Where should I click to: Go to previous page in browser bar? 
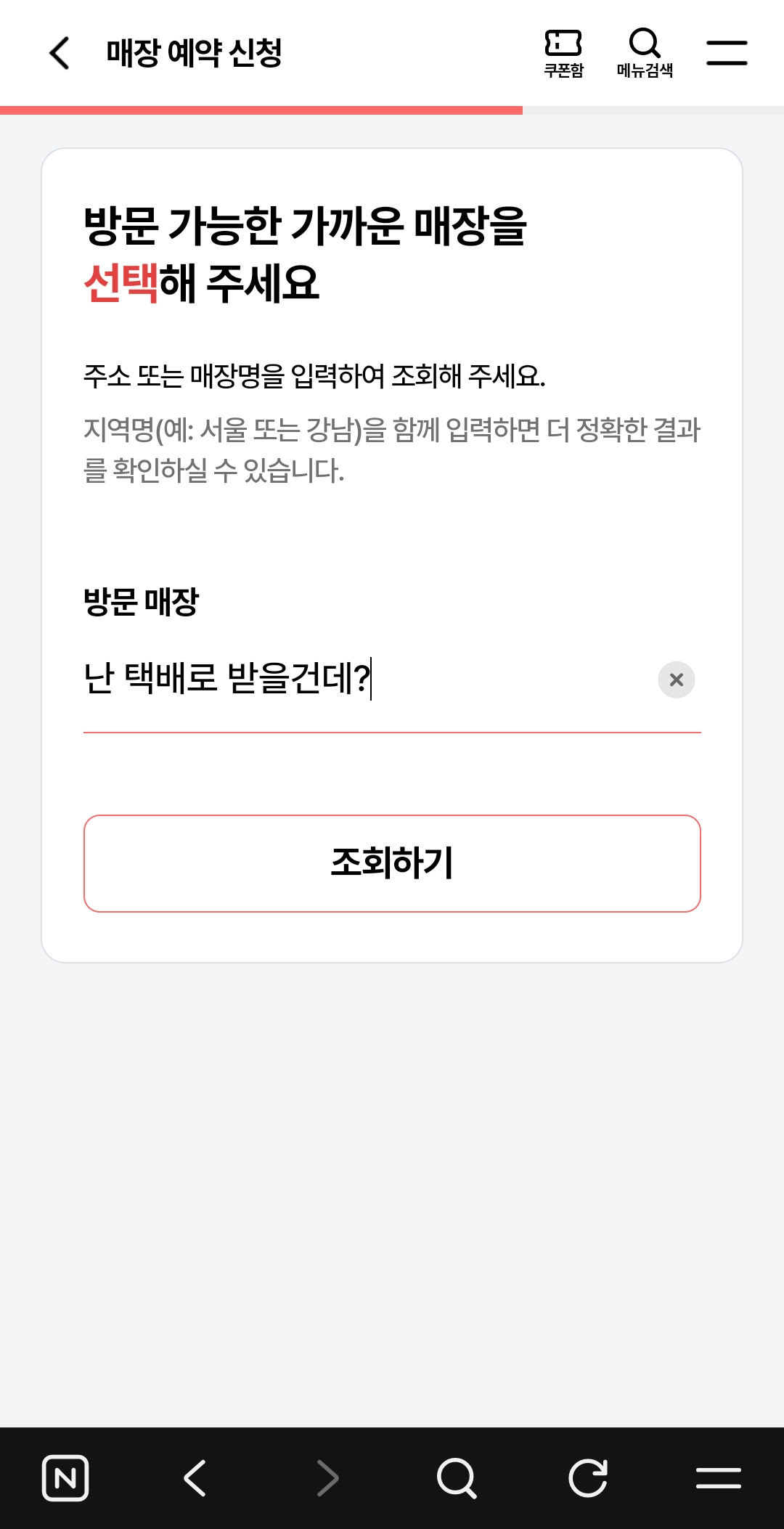[195, 1477]
